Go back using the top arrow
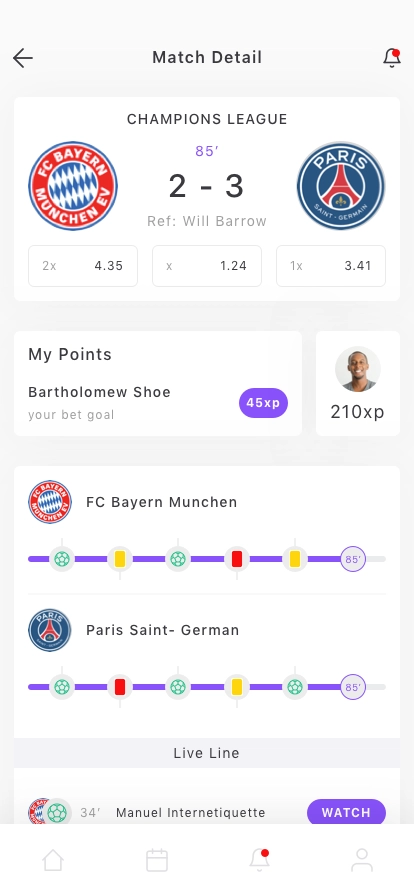The height and width of the screenshot is (896, 414). click(x=23, y=58)
